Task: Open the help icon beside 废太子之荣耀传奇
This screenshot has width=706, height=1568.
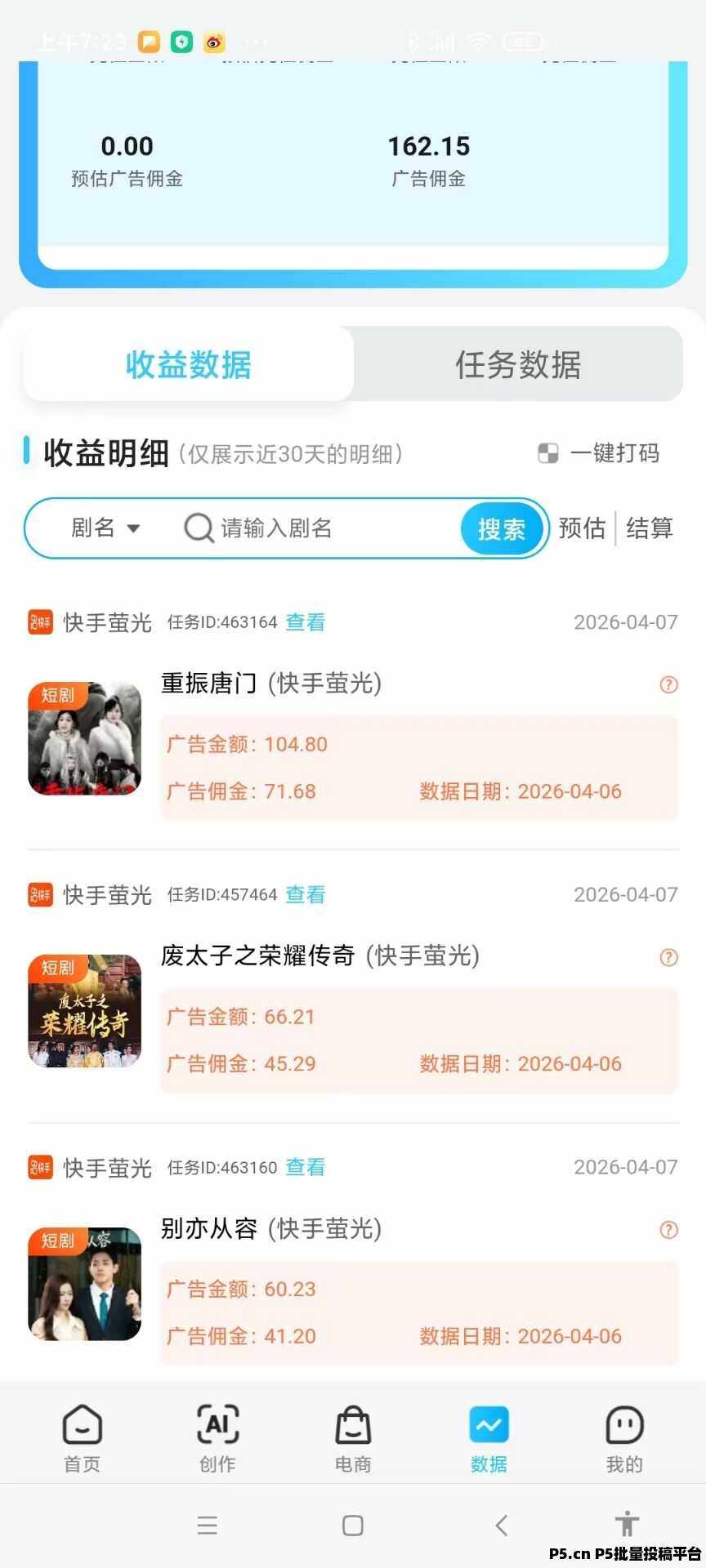Action: [668, 957]
